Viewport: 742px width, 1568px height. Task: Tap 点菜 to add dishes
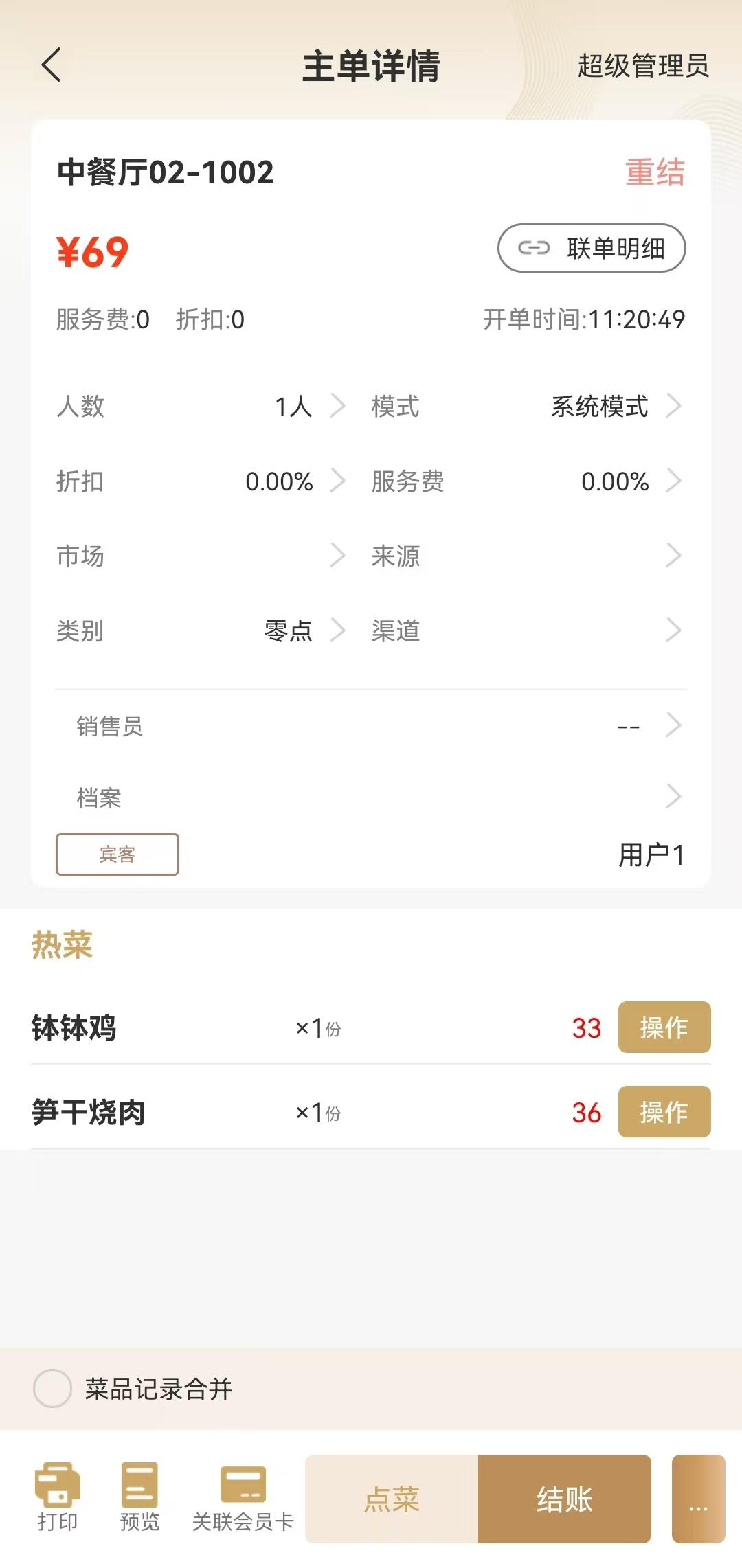tap(392, 1499)
